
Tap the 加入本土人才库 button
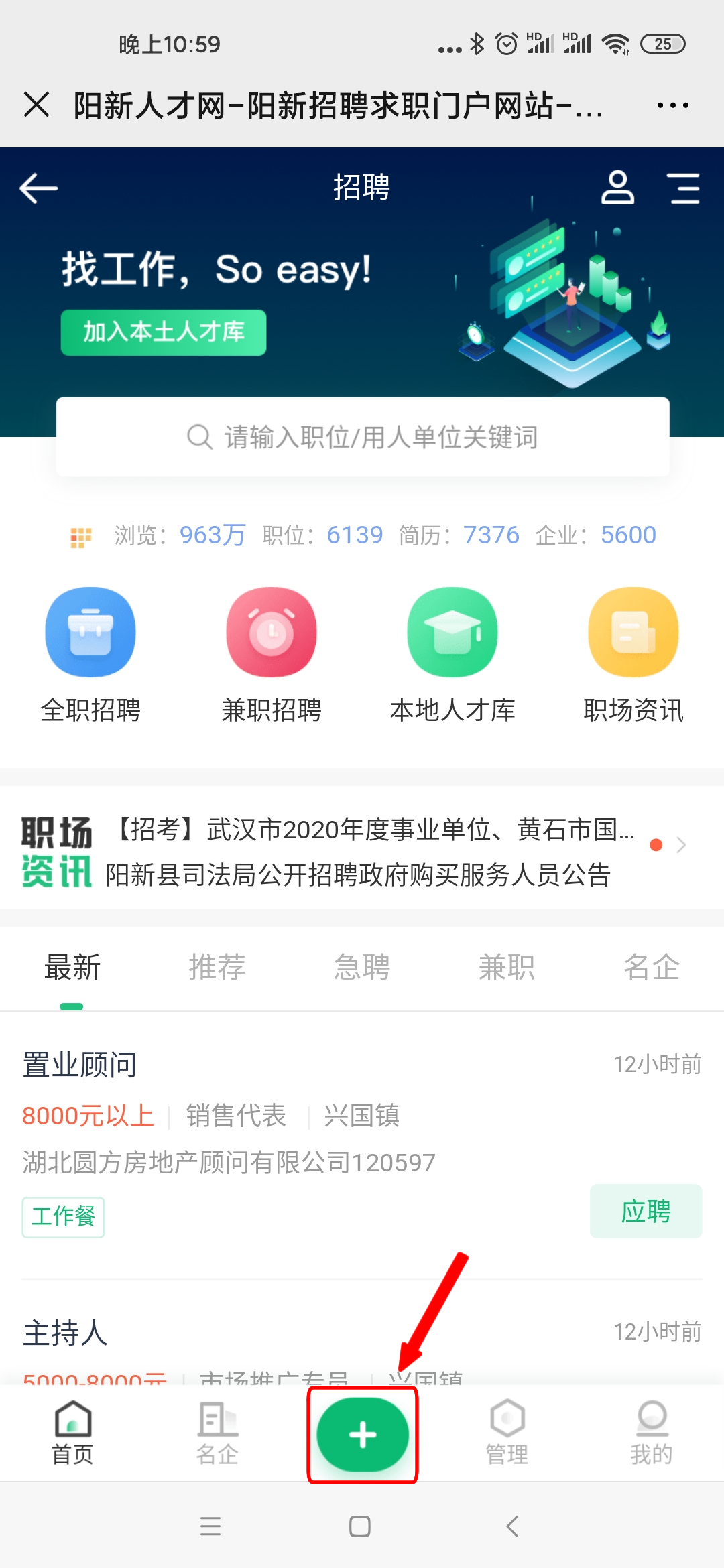164,332
